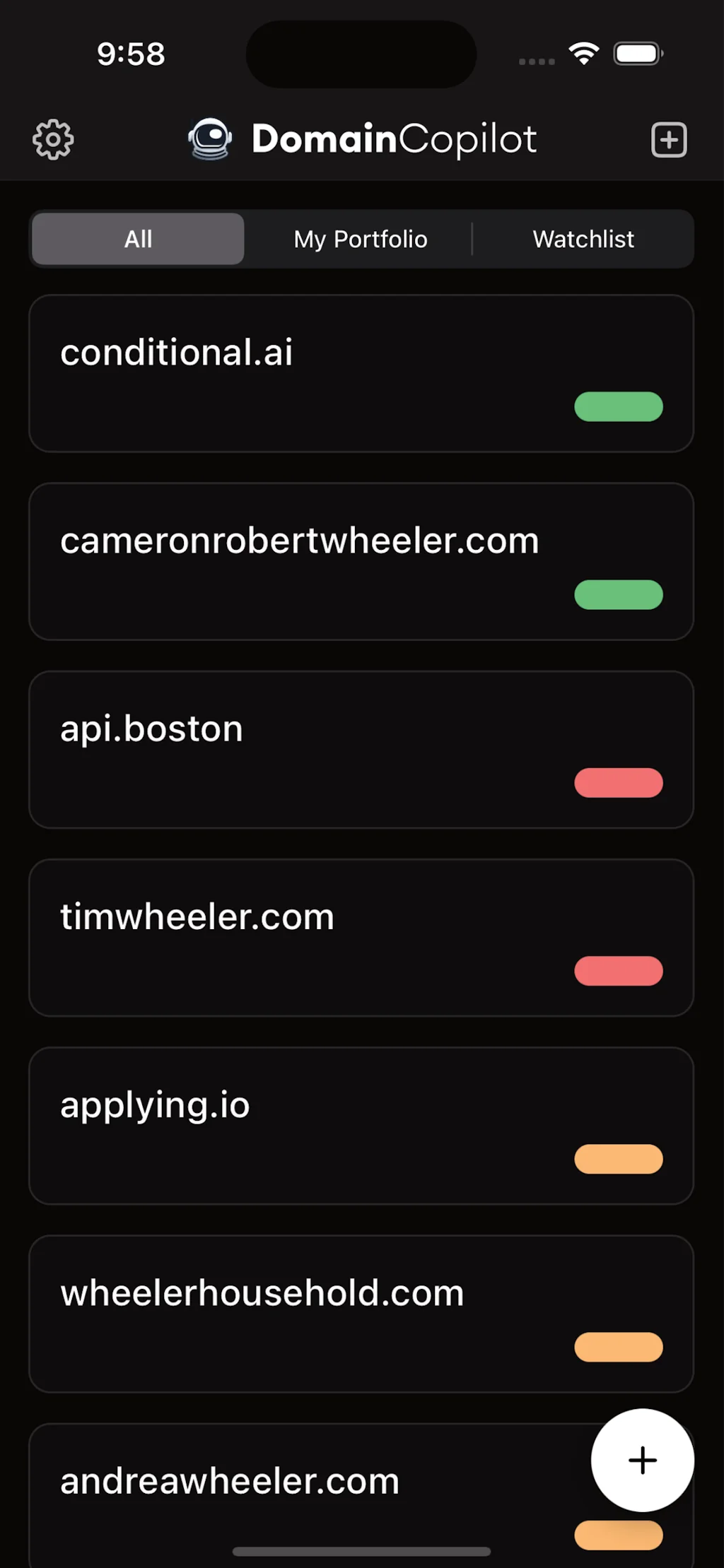Open the timwheeler.com domain entry
The height and width of the screenshot is (1568, 724).
[x=283, y=915]
